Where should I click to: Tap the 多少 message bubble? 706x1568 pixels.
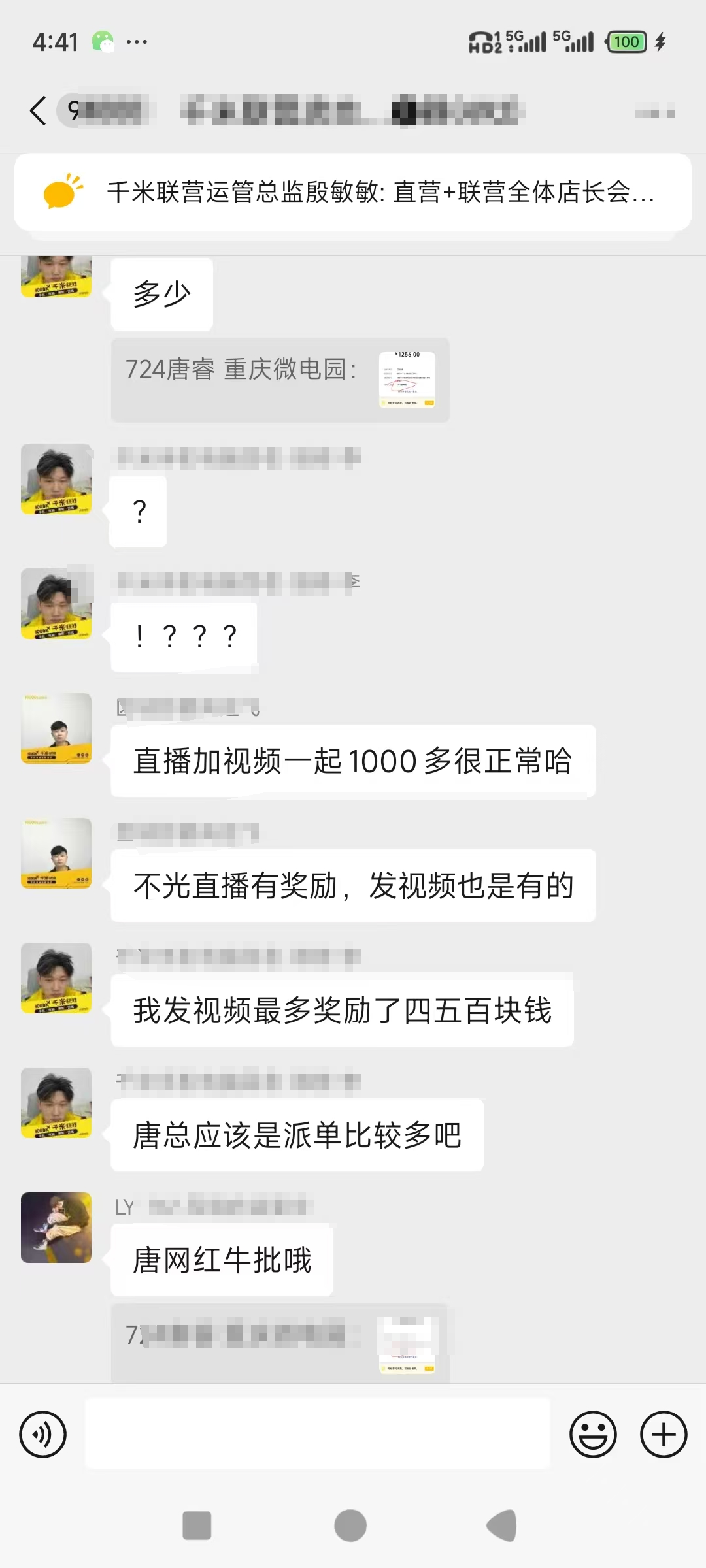161,293
